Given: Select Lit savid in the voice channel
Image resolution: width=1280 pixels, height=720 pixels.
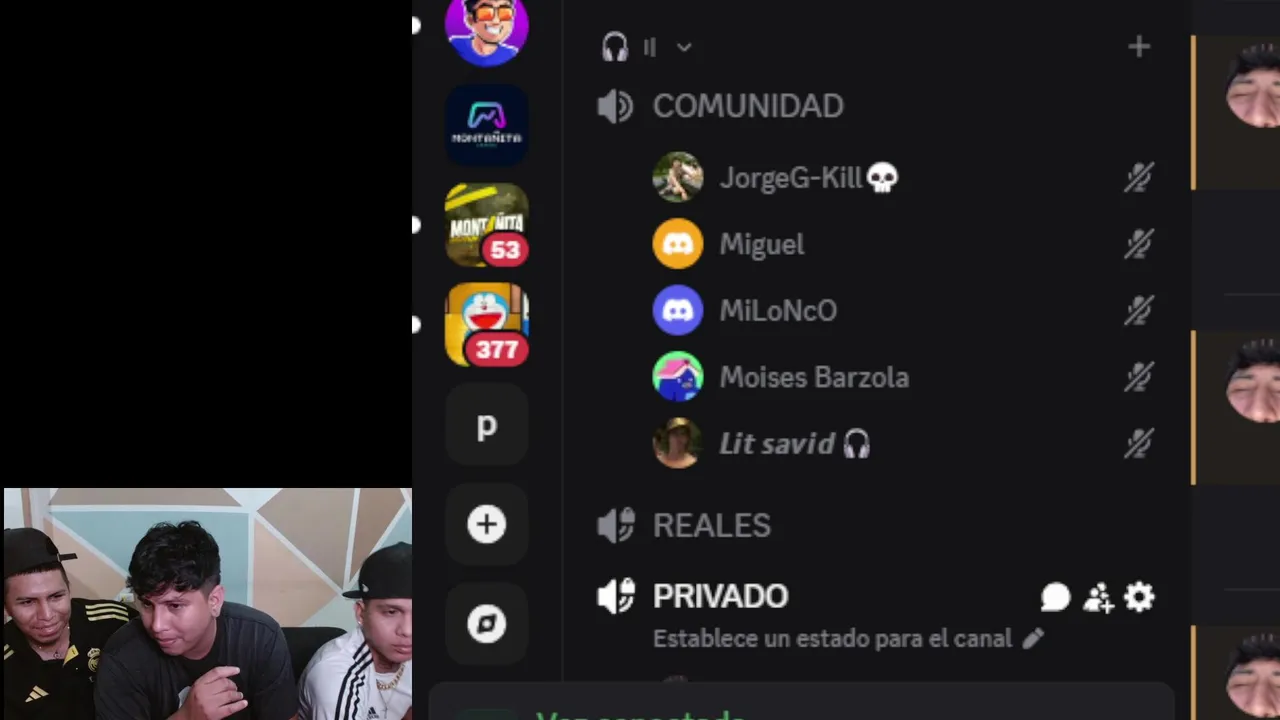Looking at the screenshot, I should 777,444.
